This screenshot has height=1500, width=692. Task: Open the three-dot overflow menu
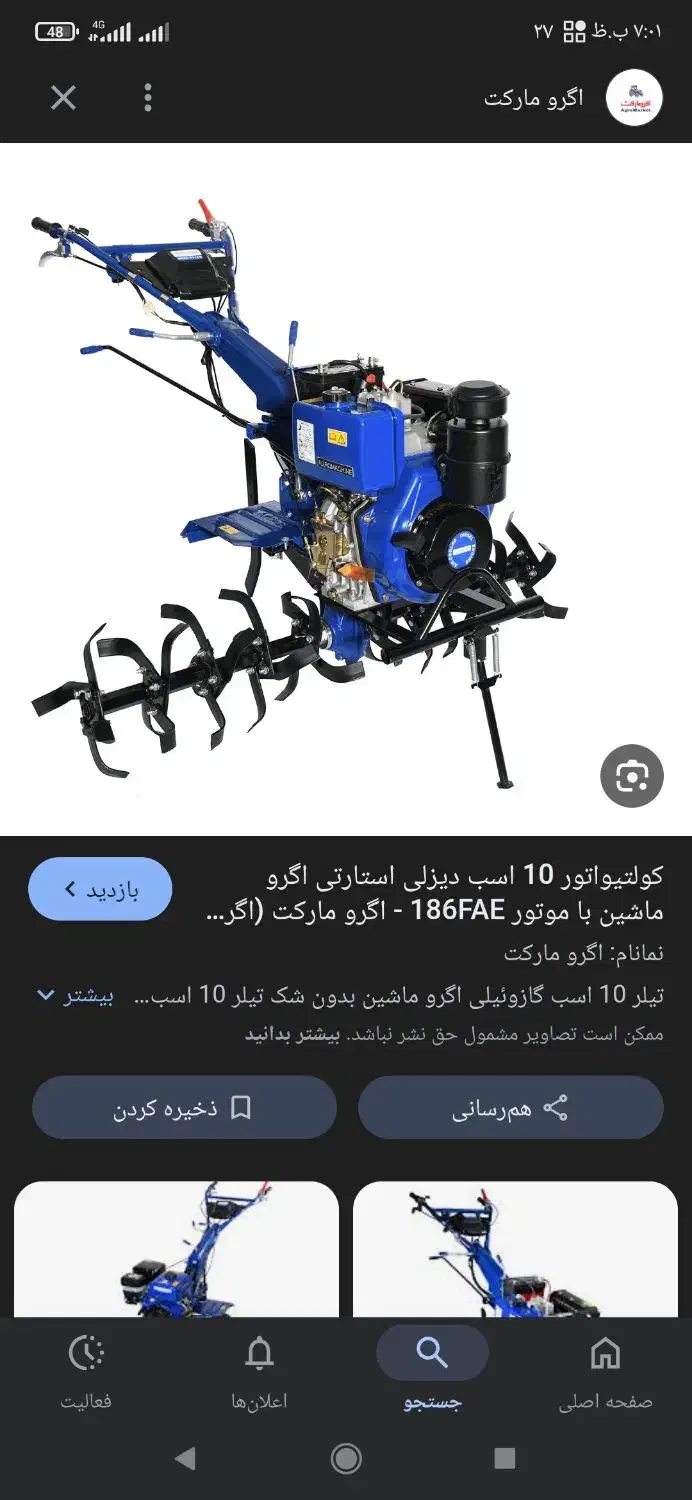click(148, 97)
